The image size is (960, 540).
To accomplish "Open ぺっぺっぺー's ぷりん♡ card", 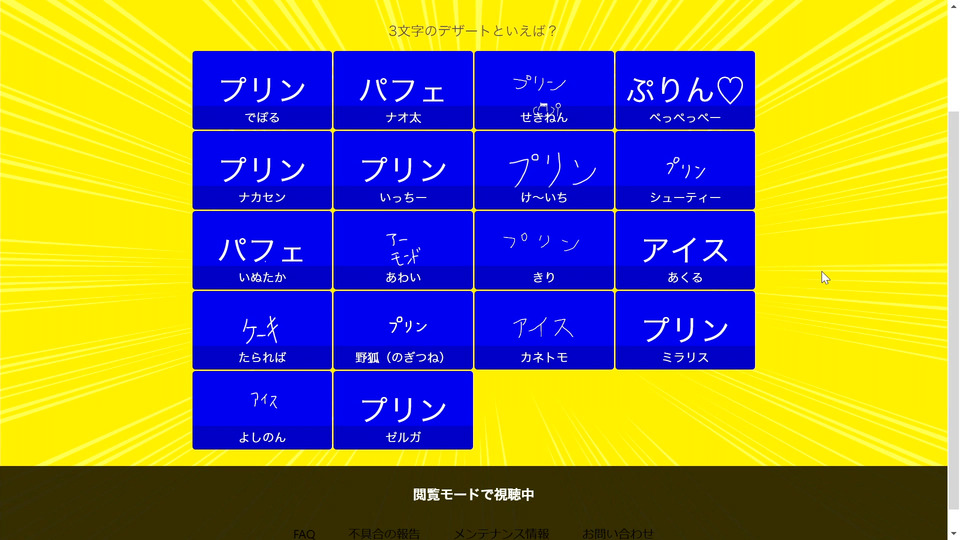I will pyautogui.click(x=685, y=90).
